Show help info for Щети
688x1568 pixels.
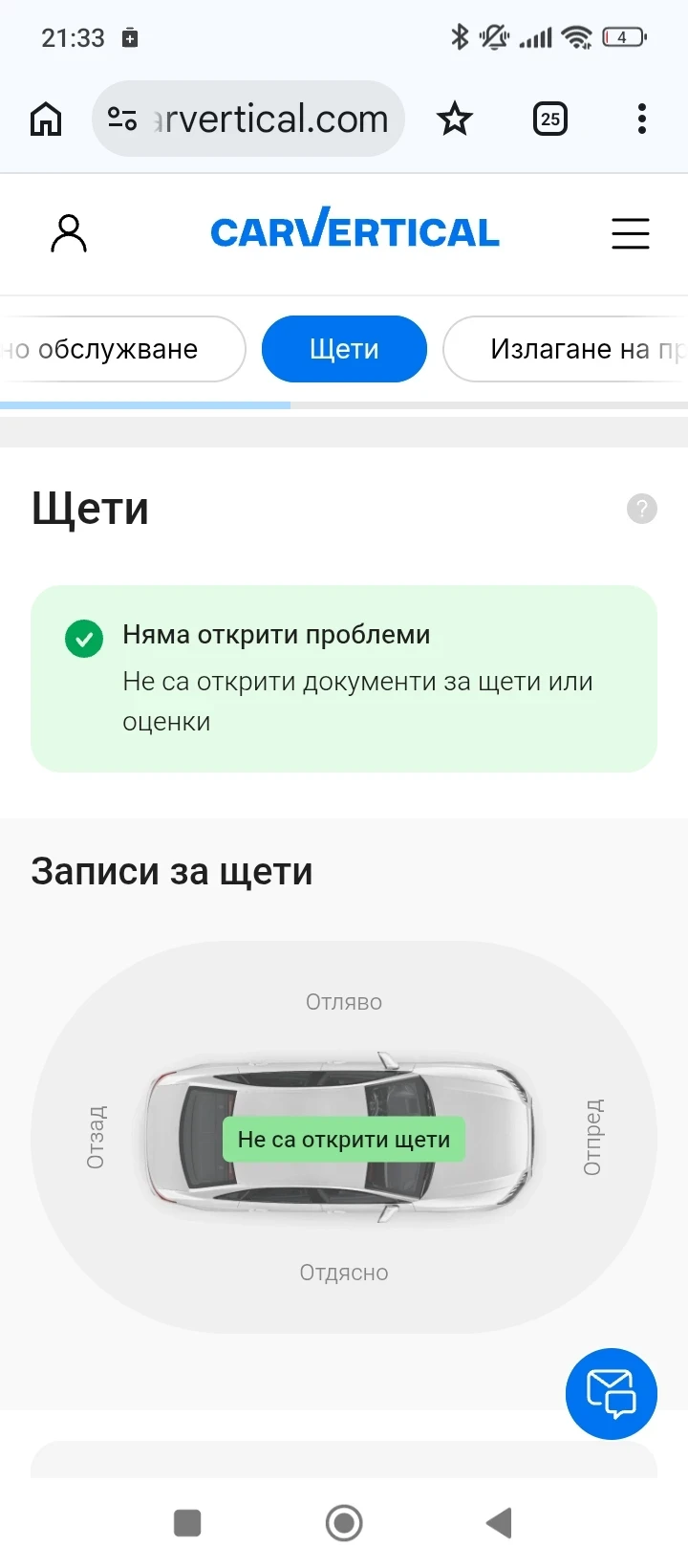(641, 509)
